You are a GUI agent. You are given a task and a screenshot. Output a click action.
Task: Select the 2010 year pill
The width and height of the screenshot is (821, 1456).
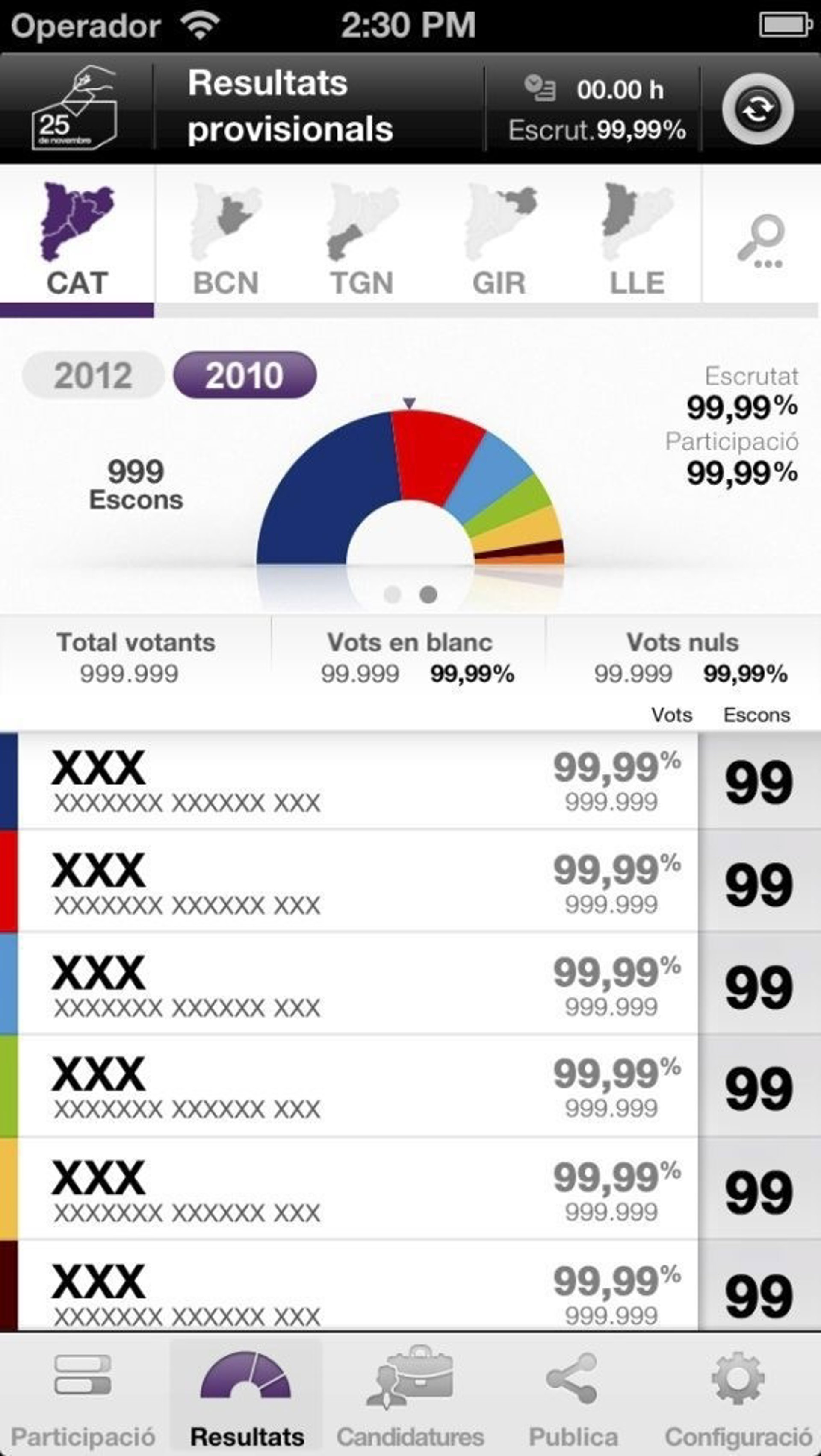(x=244, y=375)
